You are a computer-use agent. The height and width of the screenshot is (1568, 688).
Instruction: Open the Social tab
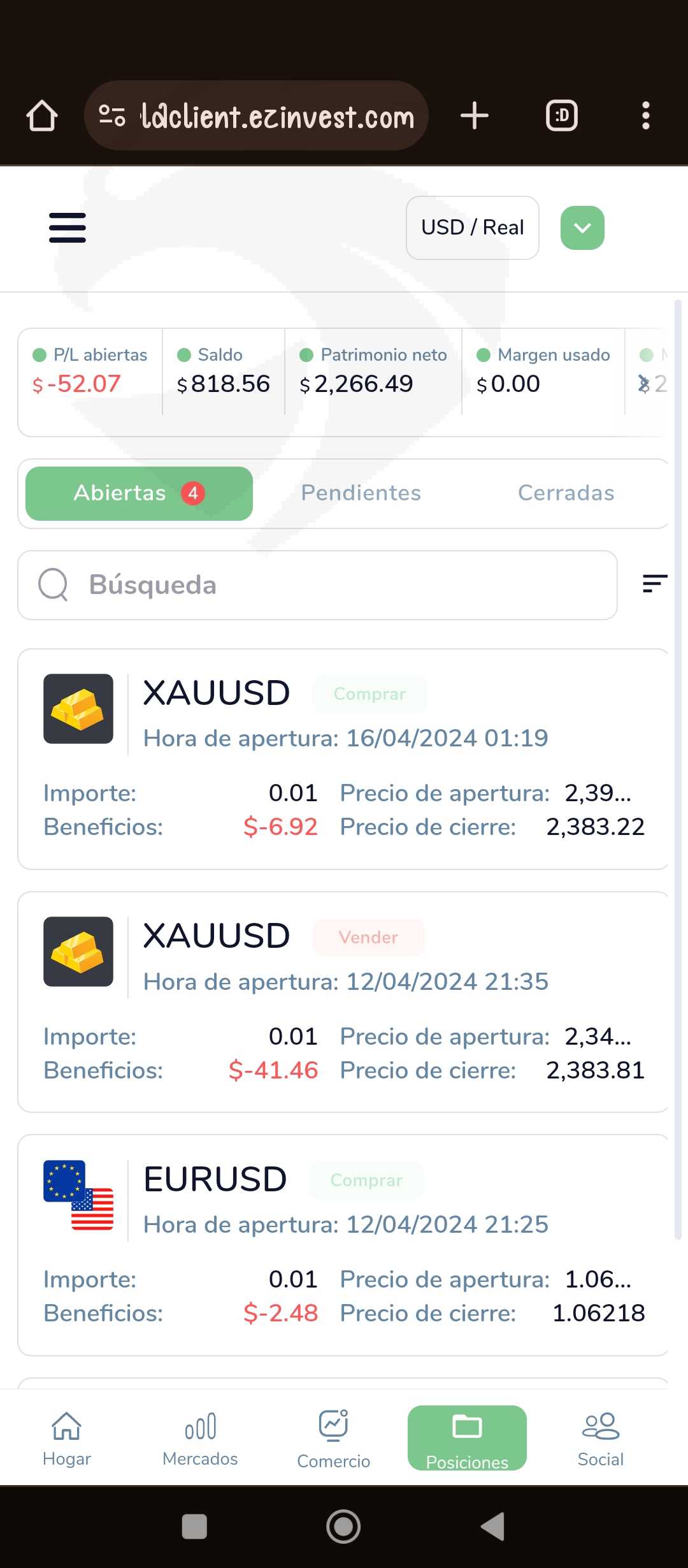[x=600, y=1437]
